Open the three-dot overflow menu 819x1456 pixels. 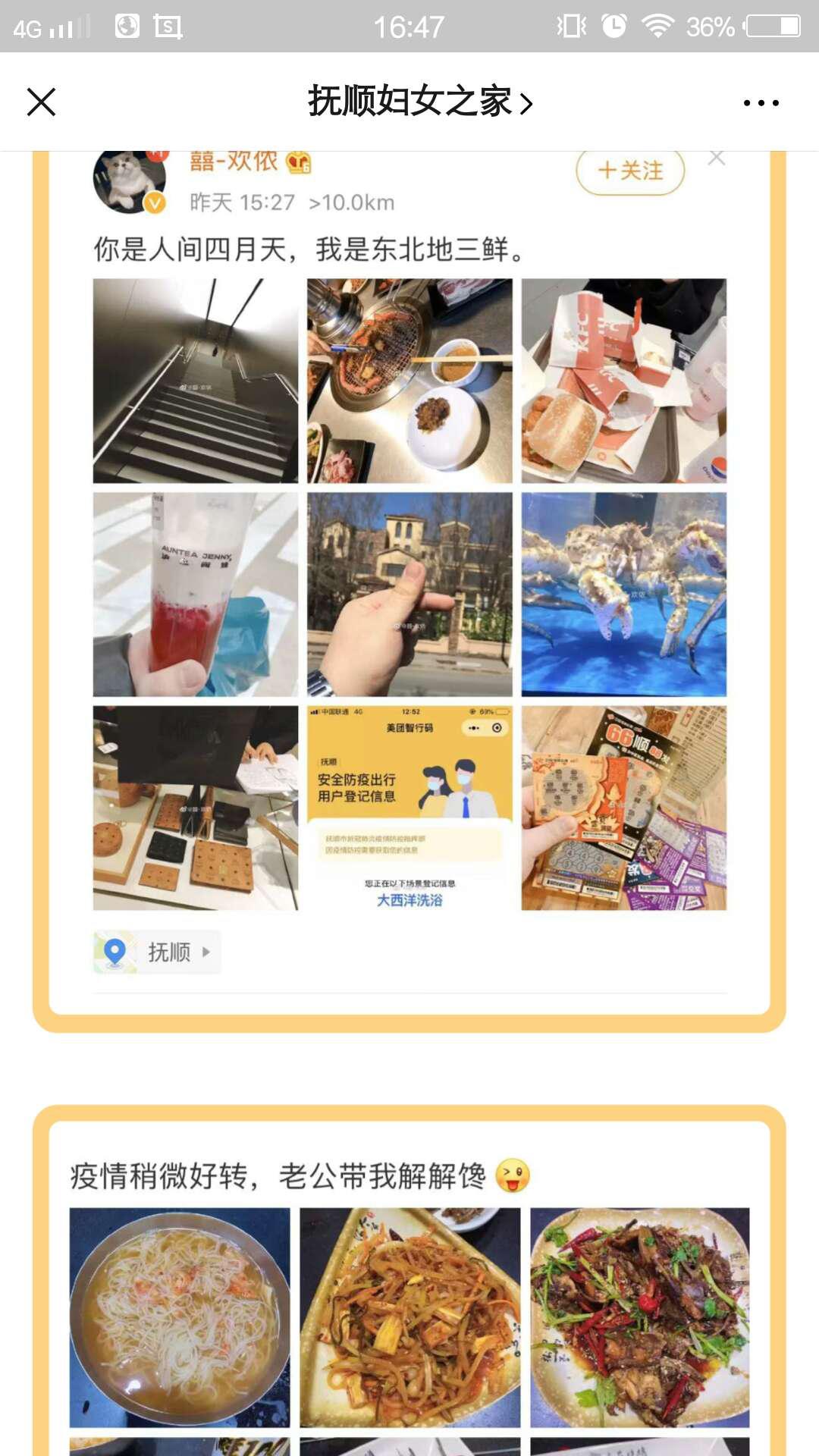click(761, 102)
